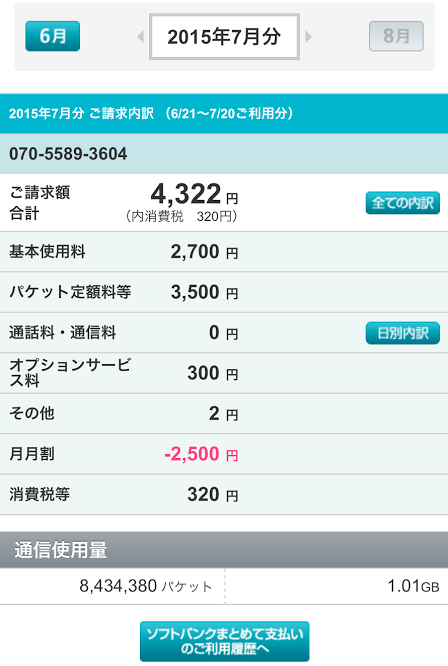Tap the right arrow beside 2015年7月分
The height and width of the screenshot is (666, 448).
click(308, 37)
